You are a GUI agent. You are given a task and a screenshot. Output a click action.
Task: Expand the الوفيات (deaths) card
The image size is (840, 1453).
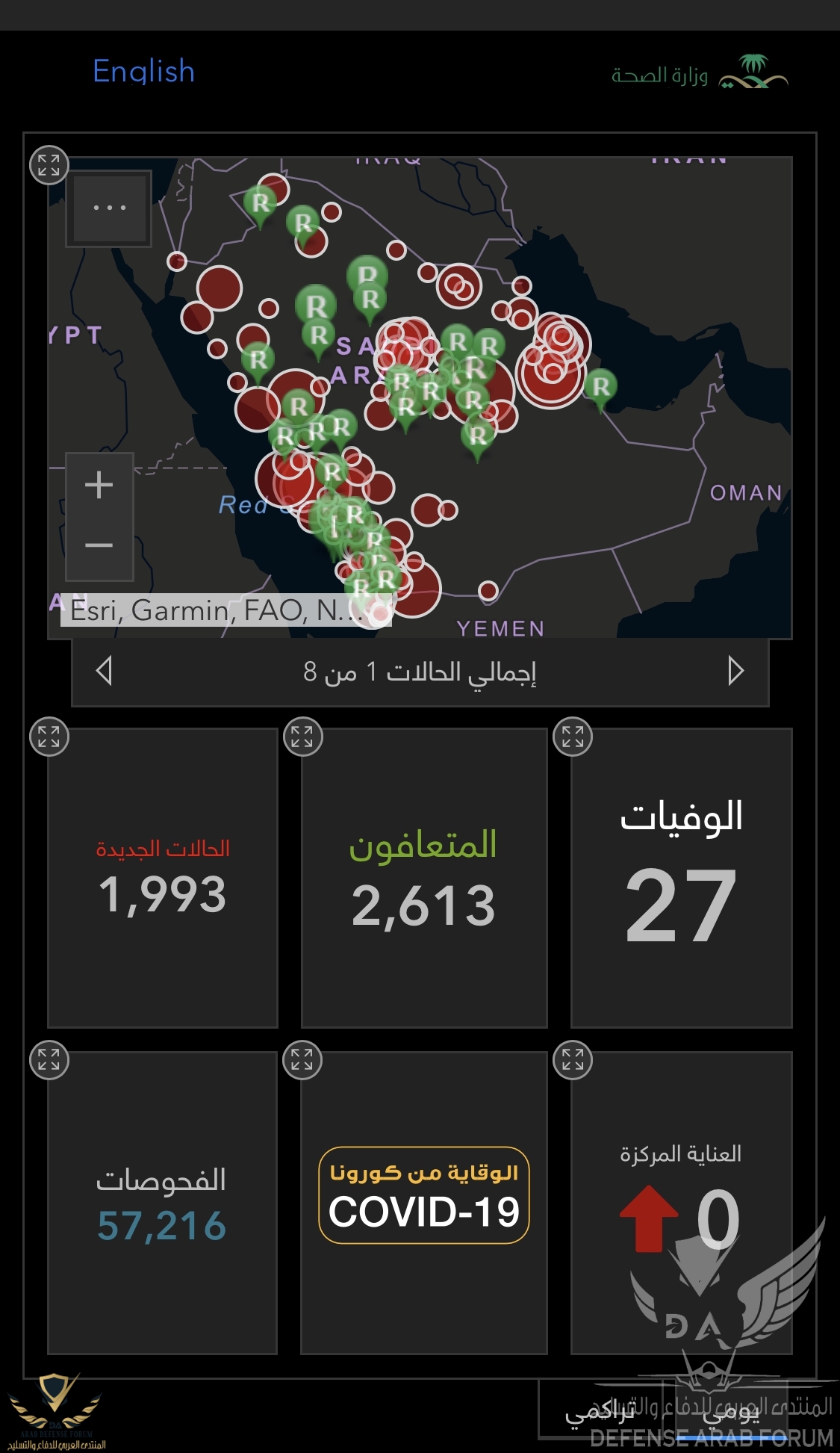point(572,737)
